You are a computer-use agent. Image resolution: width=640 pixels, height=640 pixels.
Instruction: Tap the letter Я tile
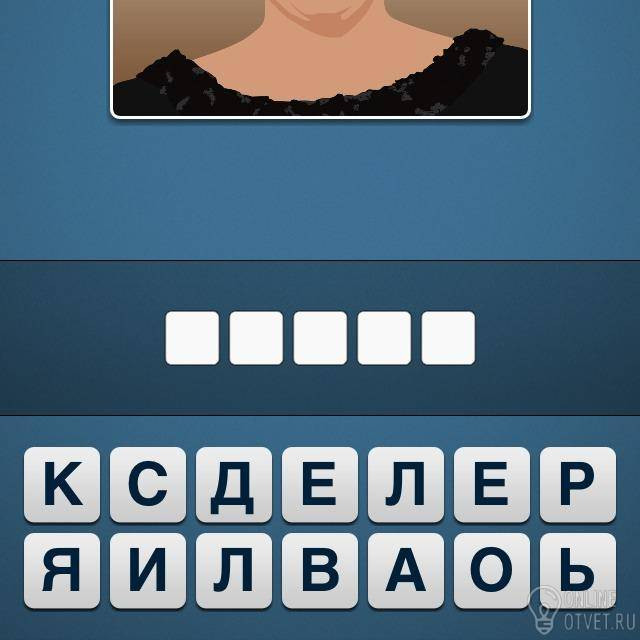(x=62, y=571)
